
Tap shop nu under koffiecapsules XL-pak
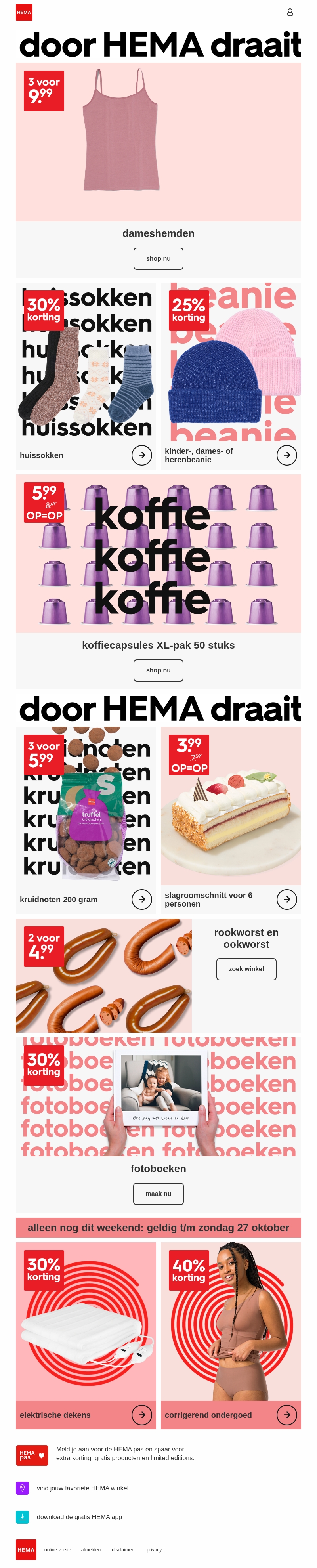click(x=158, y=670)
